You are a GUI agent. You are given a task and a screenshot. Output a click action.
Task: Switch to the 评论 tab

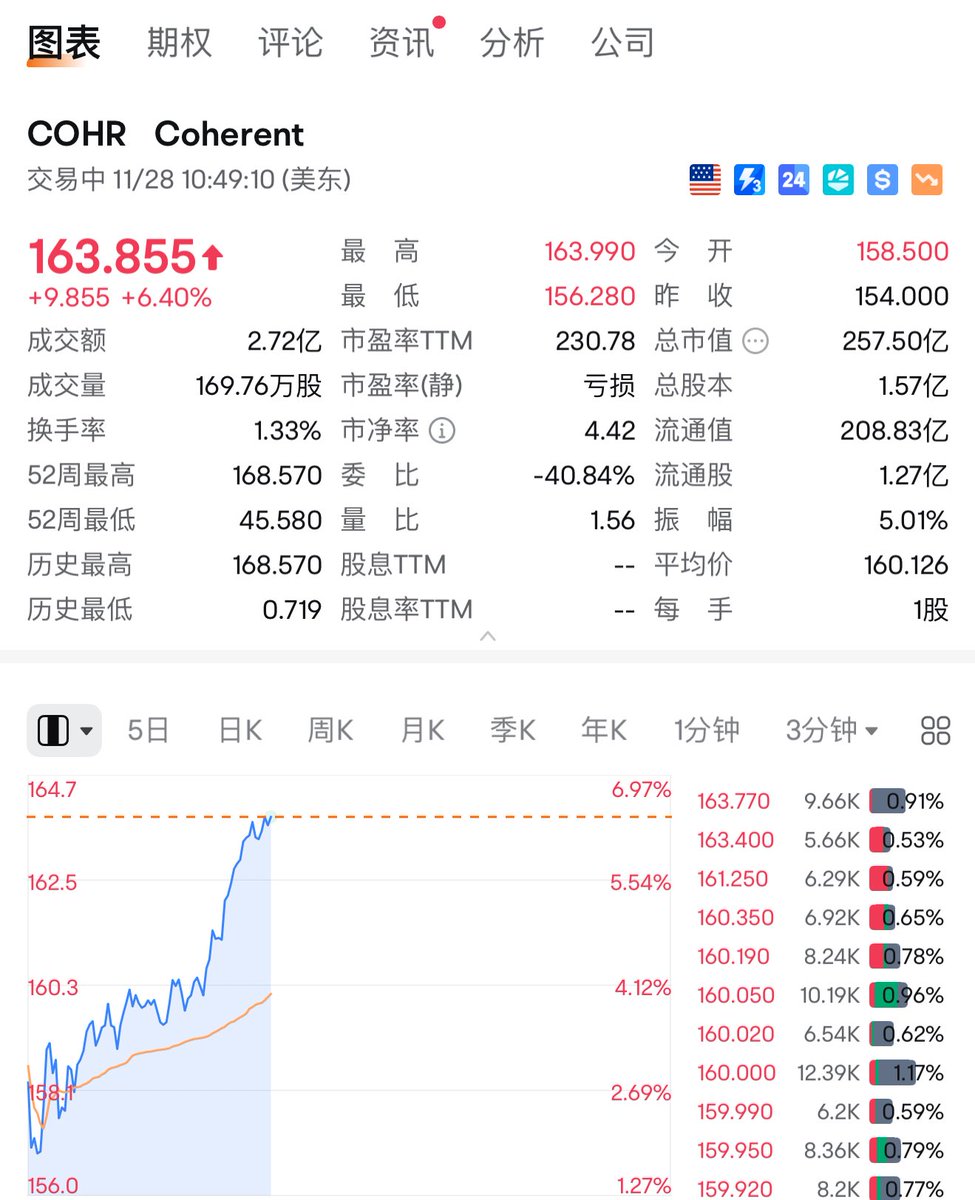point(290,43)
